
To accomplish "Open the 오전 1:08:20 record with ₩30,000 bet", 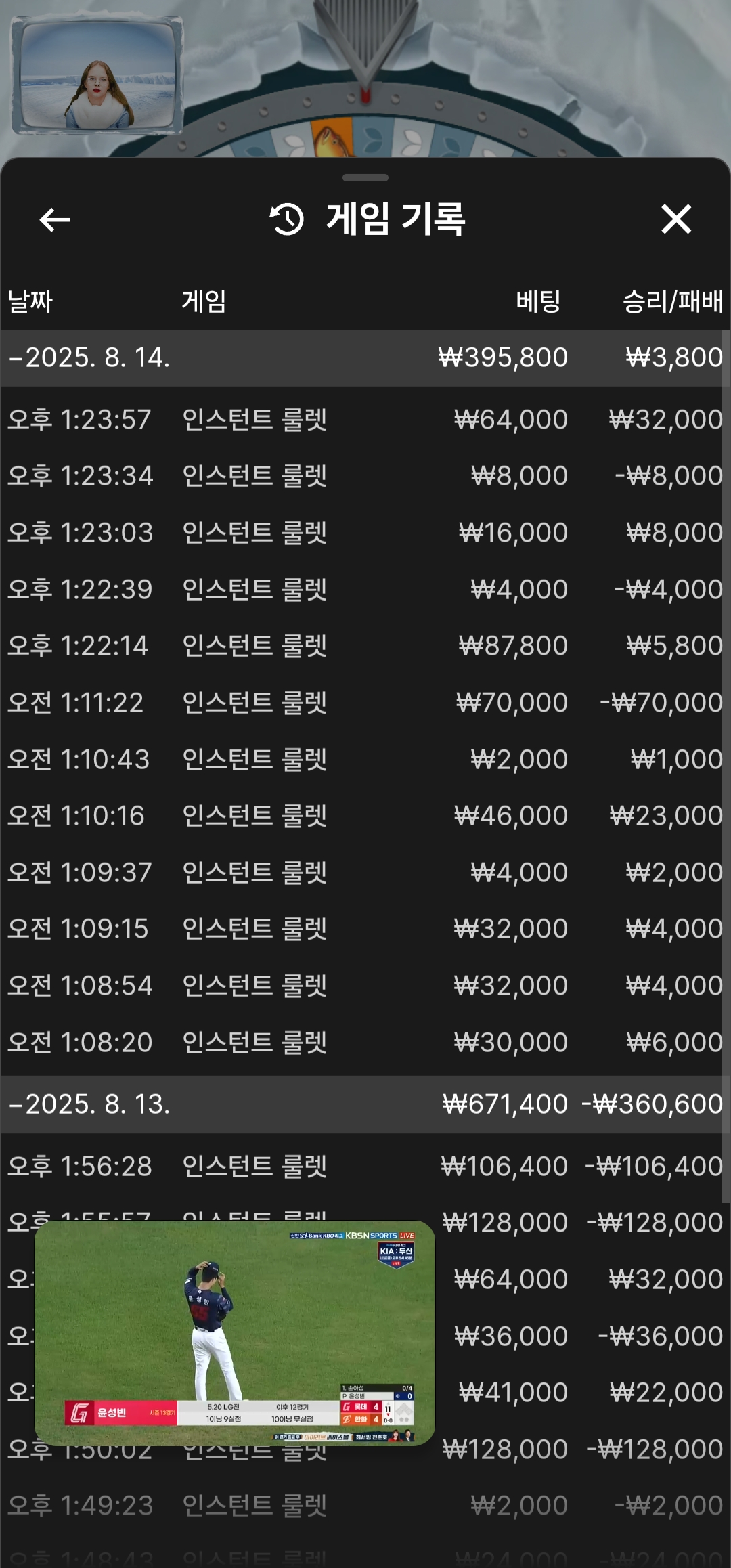I will 365,1043.
